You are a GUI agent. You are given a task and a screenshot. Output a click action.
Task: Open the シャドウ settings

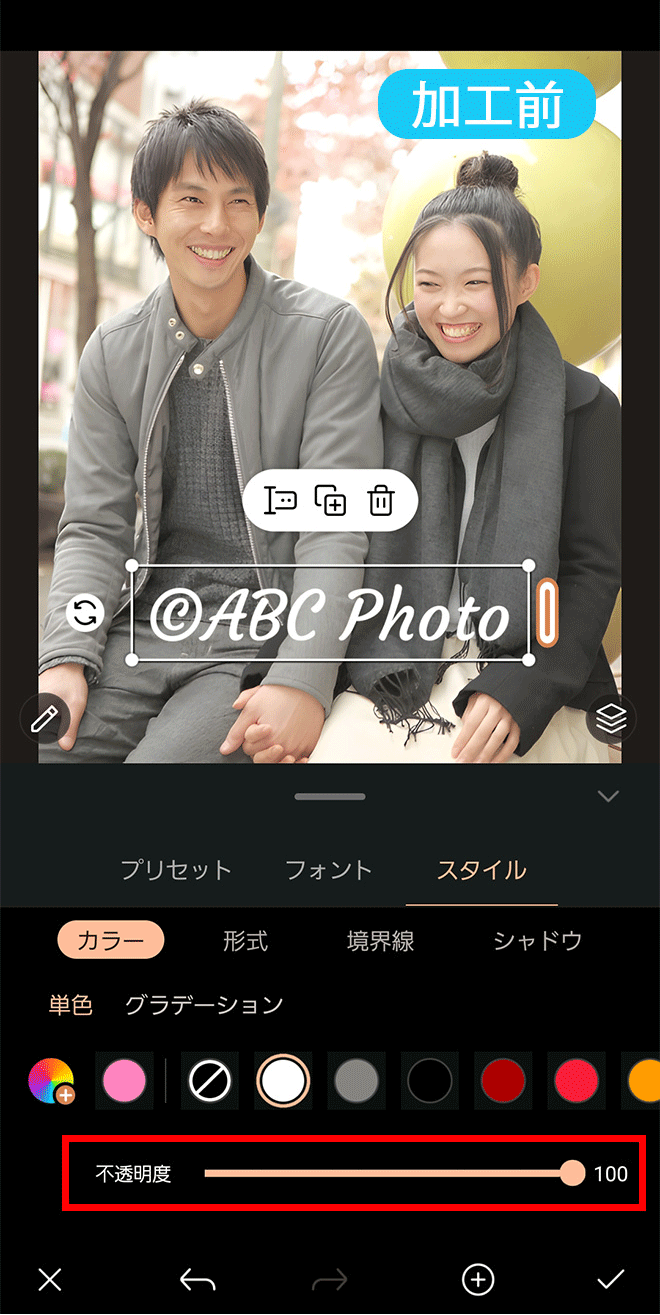[537, 940]
